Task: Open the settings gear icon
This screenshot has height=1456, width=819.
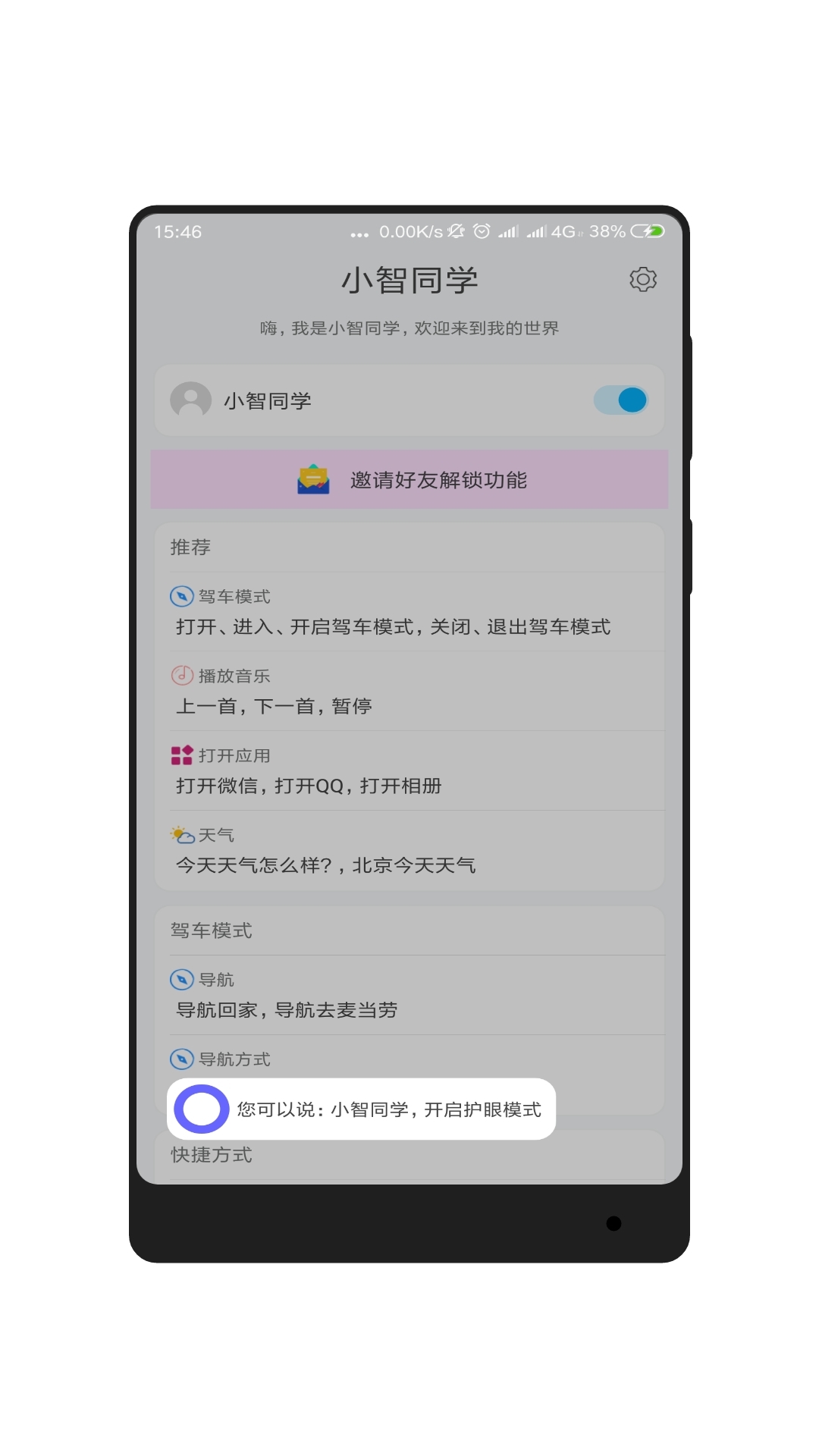Action: pos(643,279)
